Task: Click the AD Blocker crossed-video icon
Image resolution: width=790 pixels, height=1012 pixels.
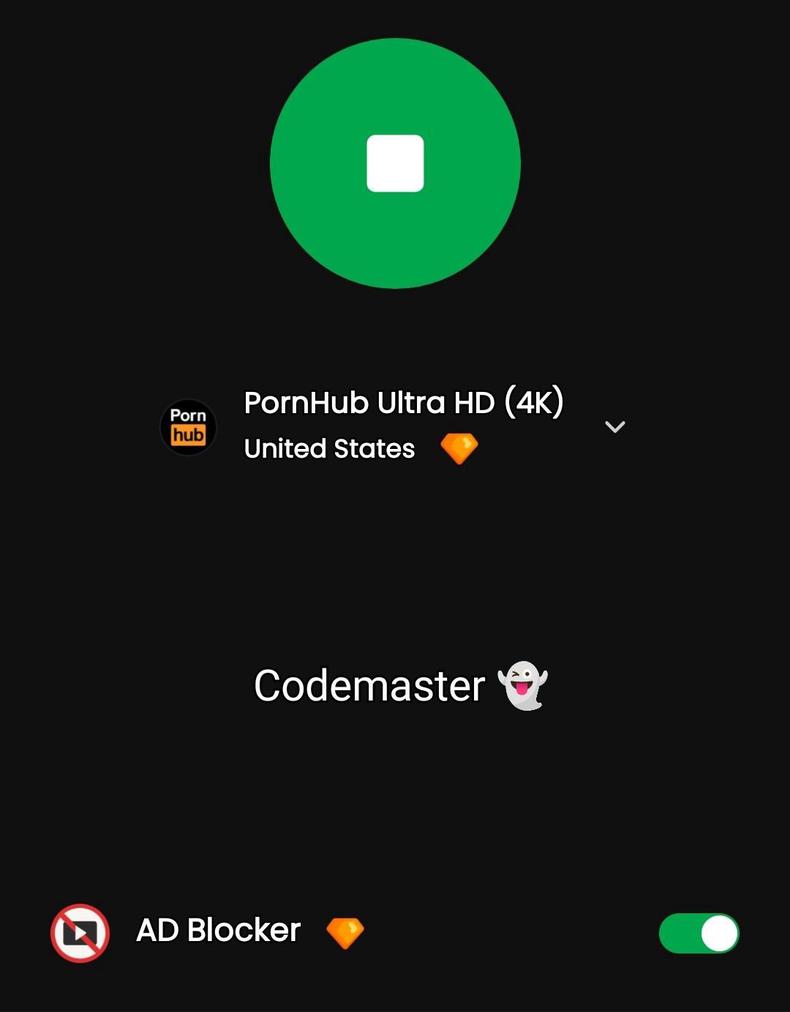Action: tap(78, 931)
